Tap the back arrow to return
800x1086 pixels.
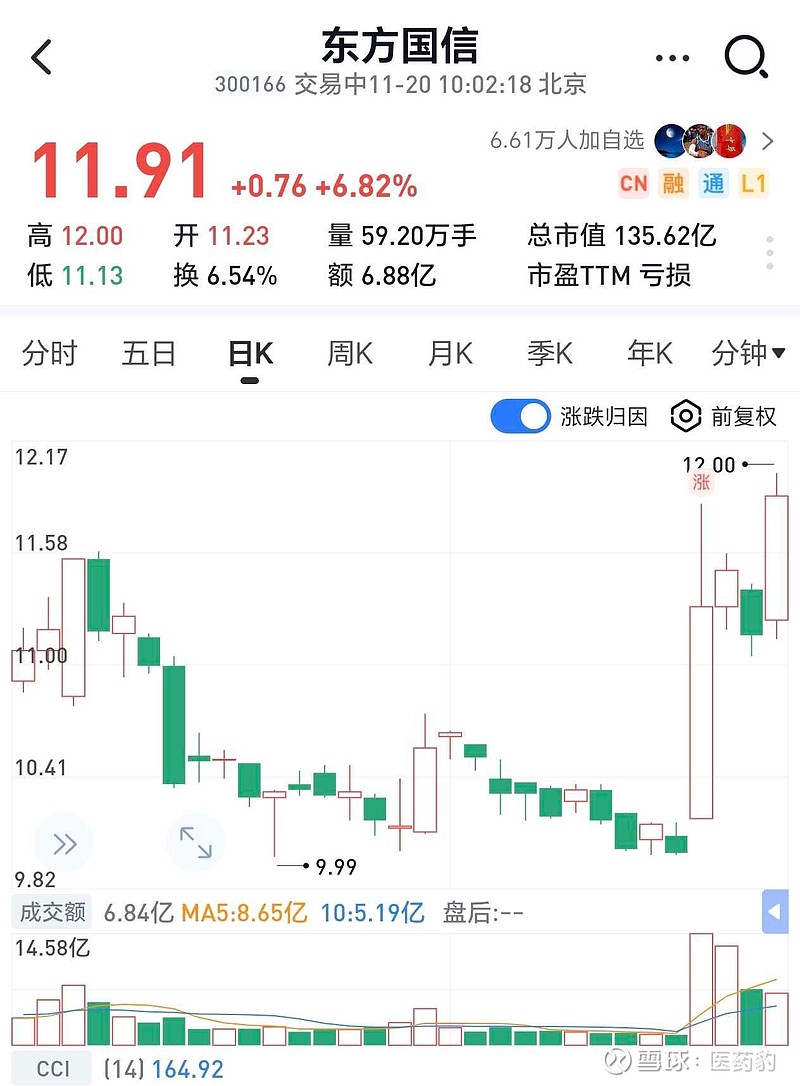(40, 57)
